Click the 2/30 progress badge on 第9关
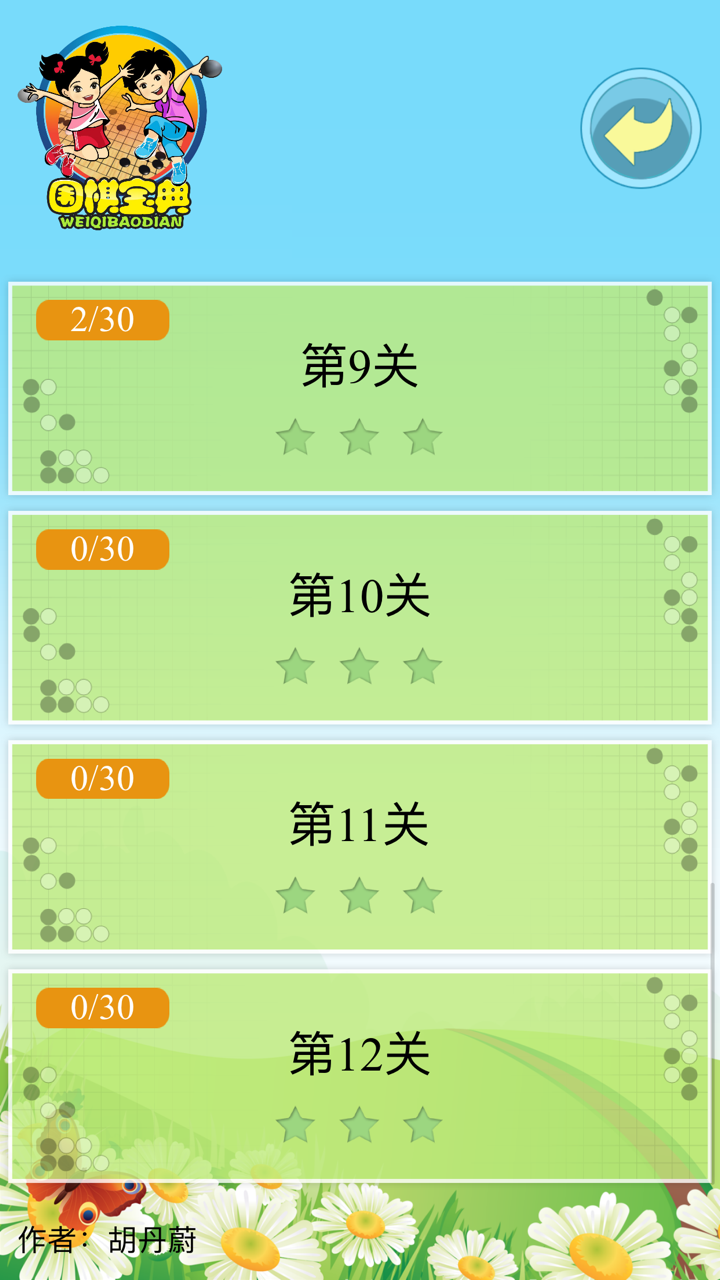Viewport: 720px width, 1280px height. coord(103,319)
